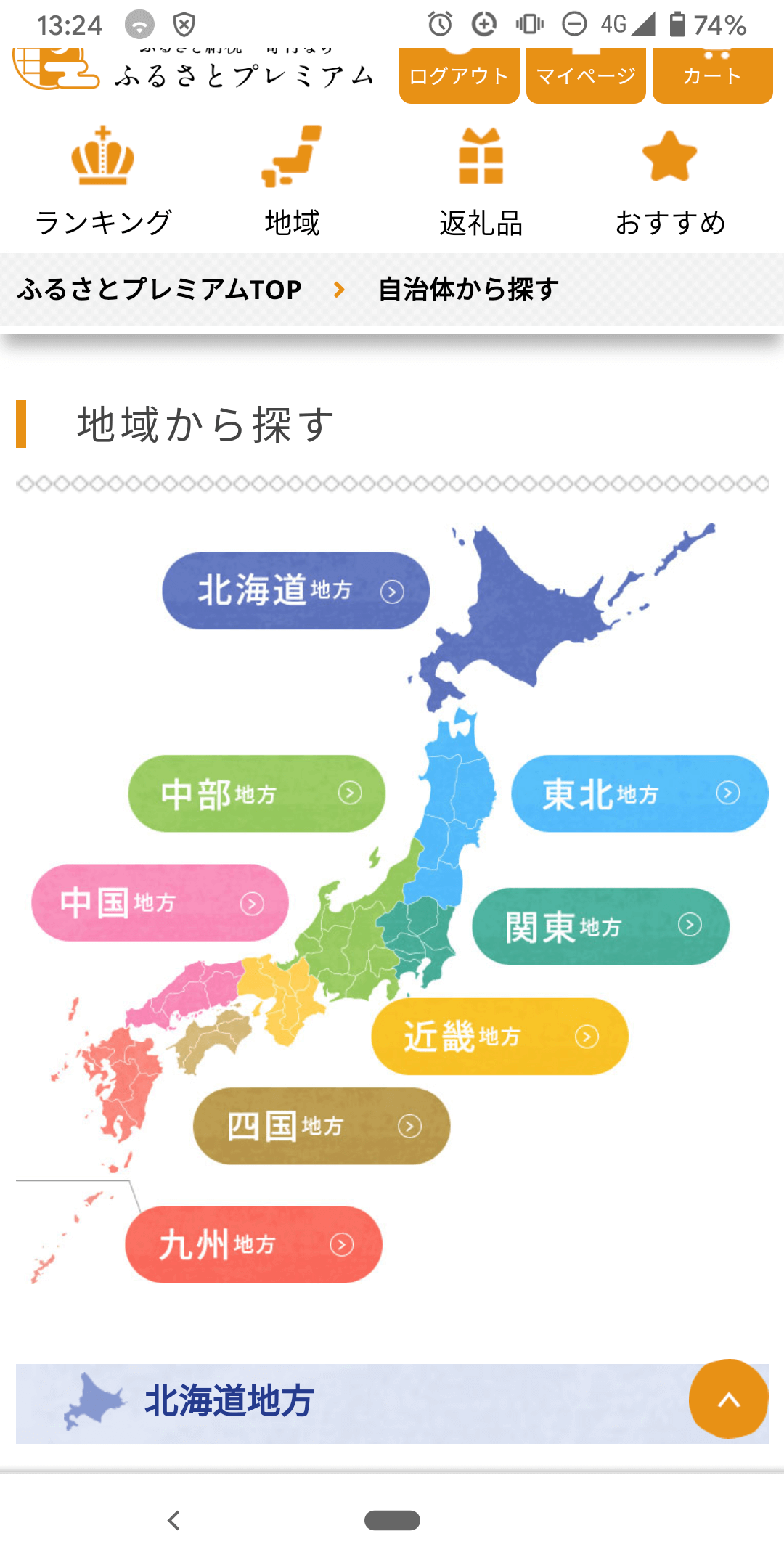This screenshot has height=1568, width=784.
Task: Select 近畿地方 region button
Action: (499, 1037)
